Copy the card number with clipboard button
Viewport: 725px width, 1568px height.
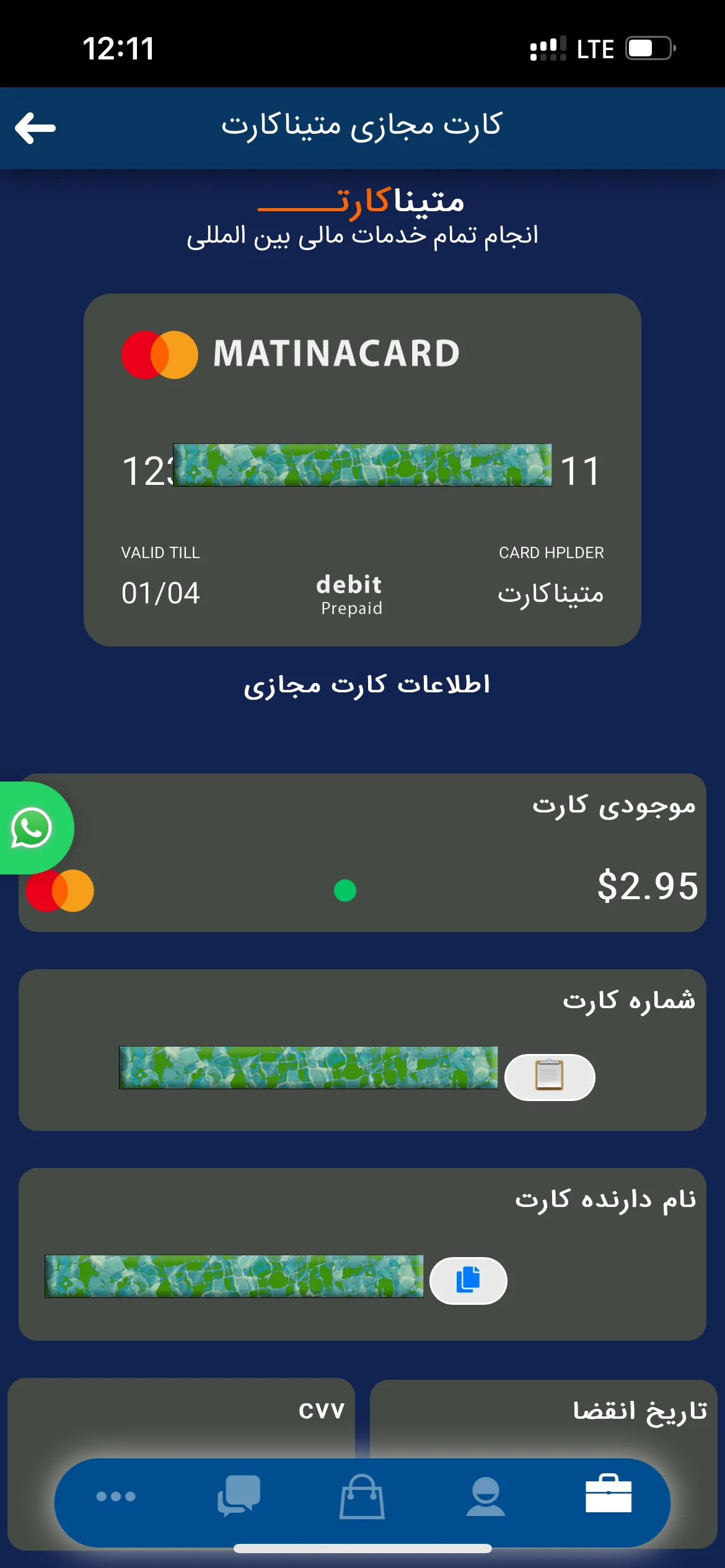550,1077
